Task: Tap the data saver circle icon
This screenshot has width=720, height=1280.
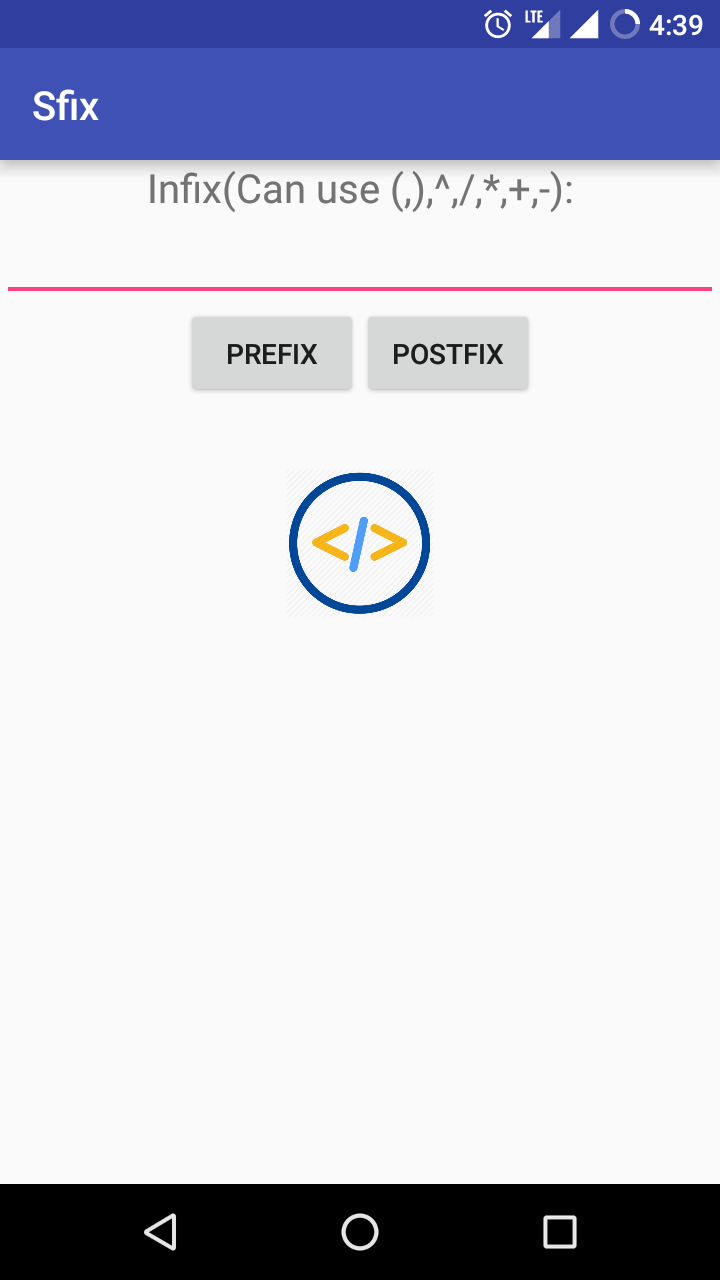Action: click(627, 23)
